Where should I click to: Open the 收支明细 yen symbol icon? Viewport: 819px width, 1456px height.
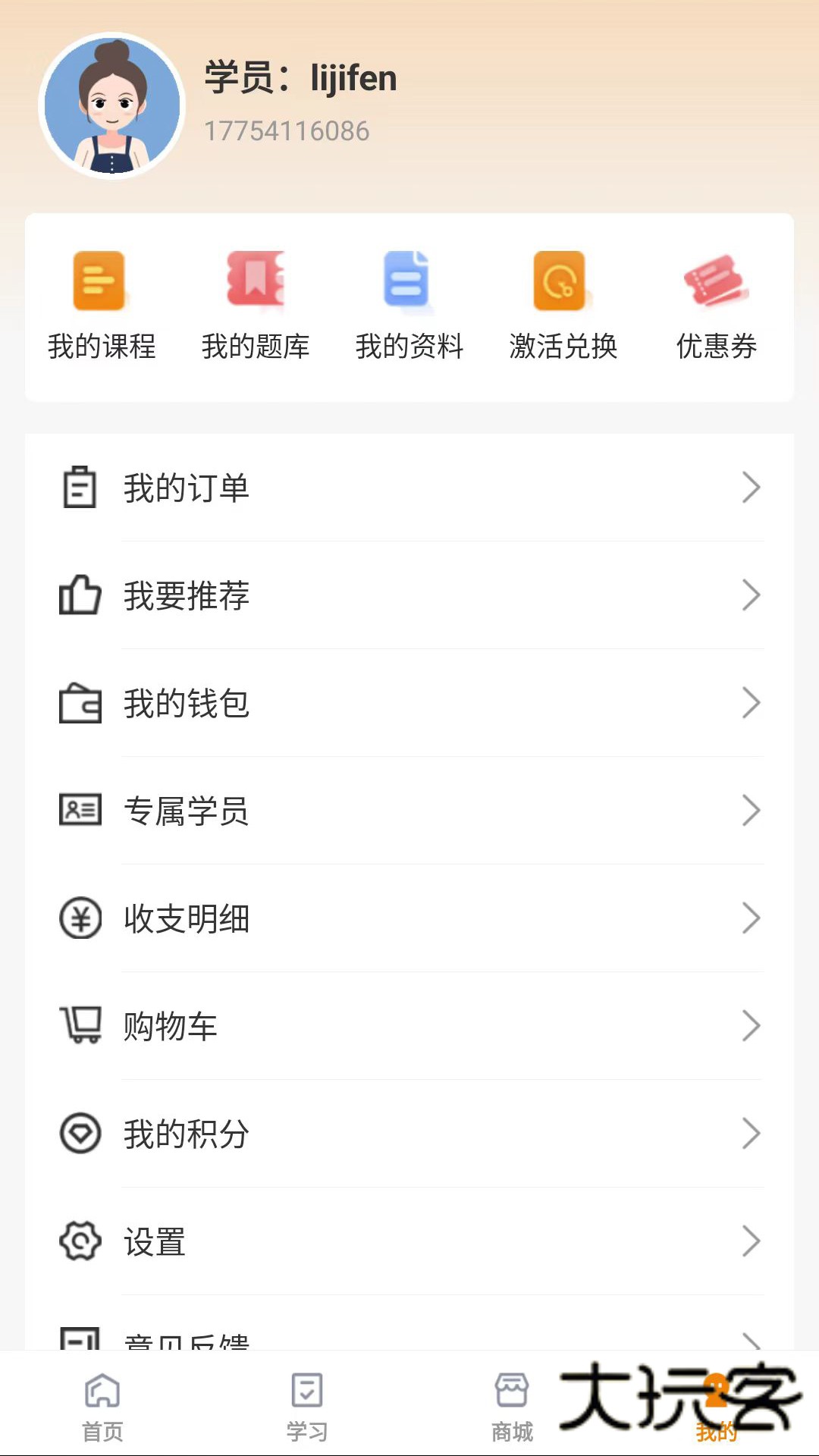80,918
